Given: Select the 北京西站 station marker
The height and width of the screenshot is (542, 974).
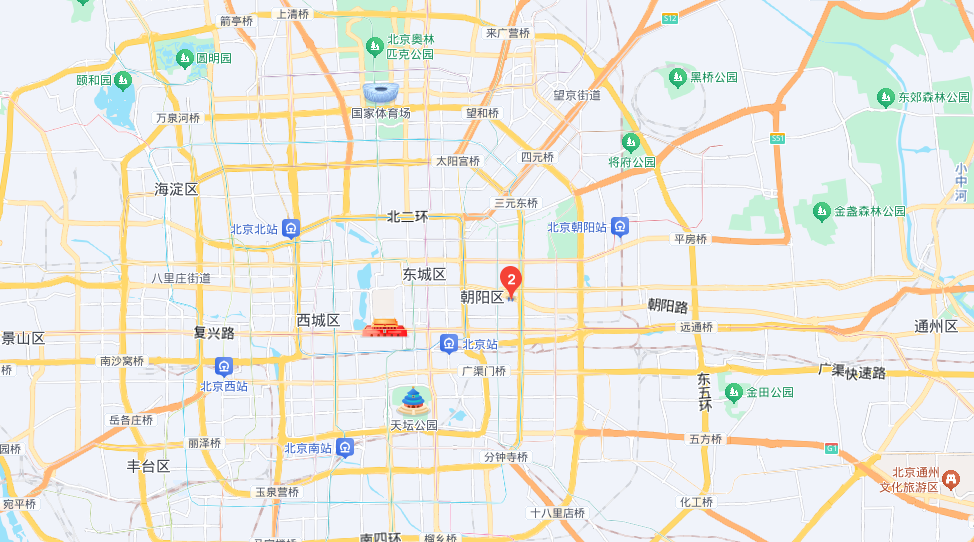Looking at the screenshot, I should (x=224, y=366).
